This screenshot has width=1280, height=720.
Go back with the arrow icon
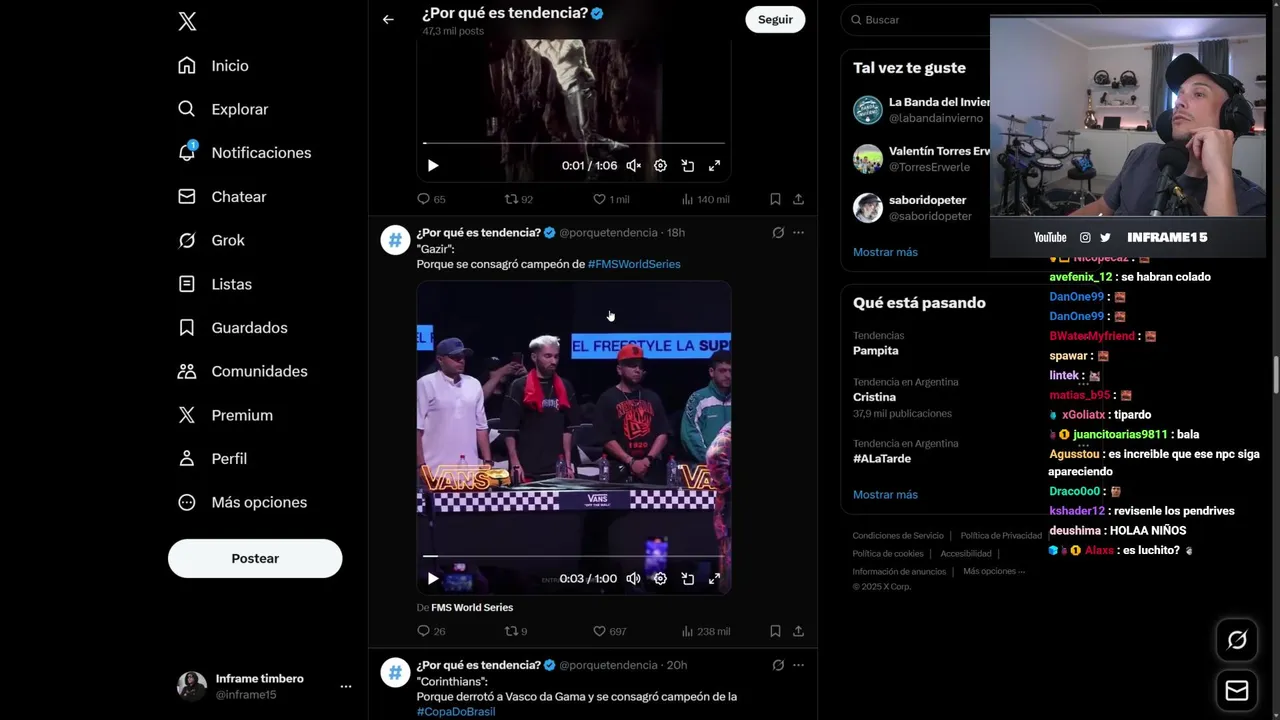(x=388, y=19)
